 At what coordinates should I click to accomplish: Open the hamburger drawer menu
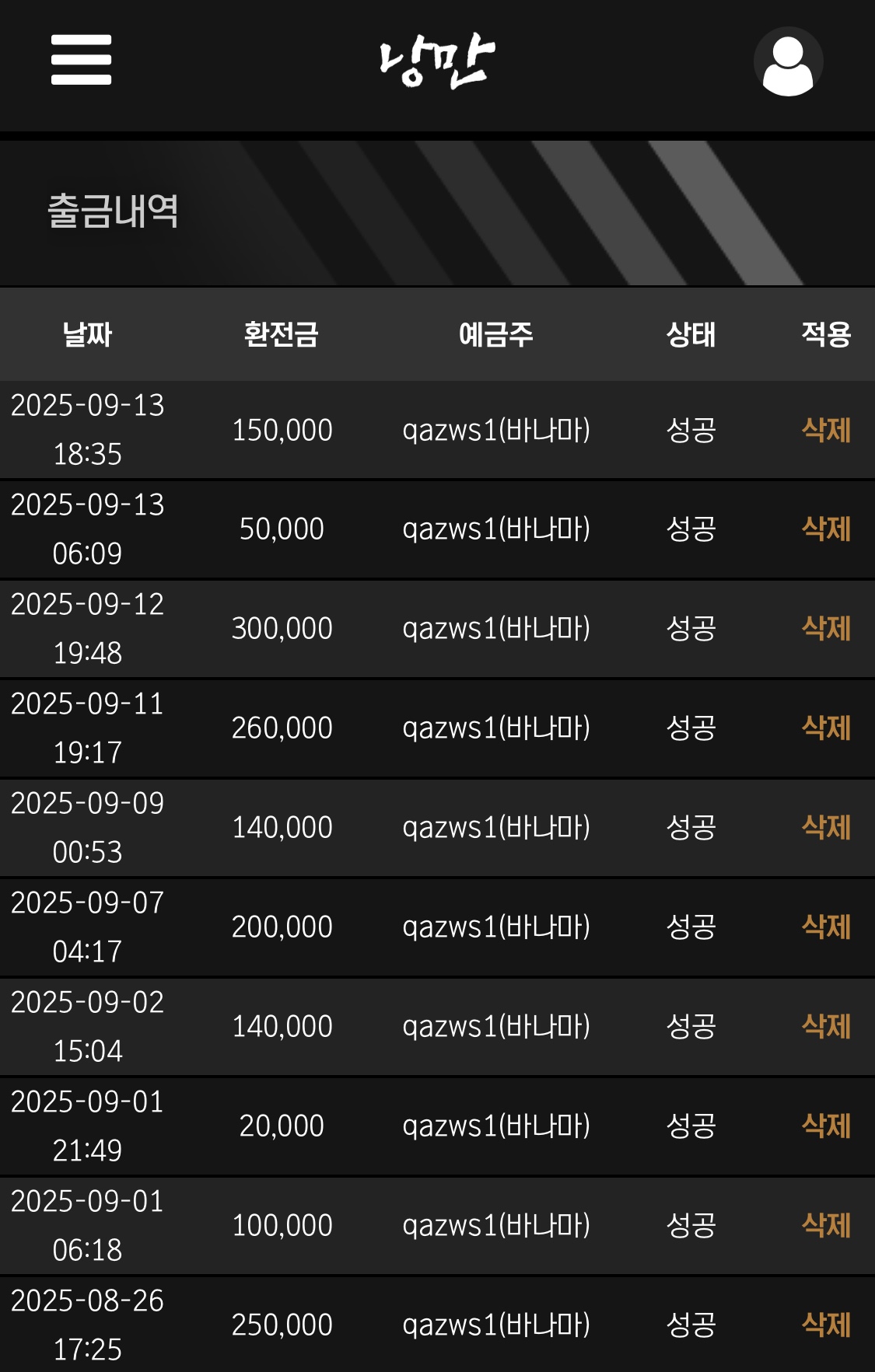(81, 60)
